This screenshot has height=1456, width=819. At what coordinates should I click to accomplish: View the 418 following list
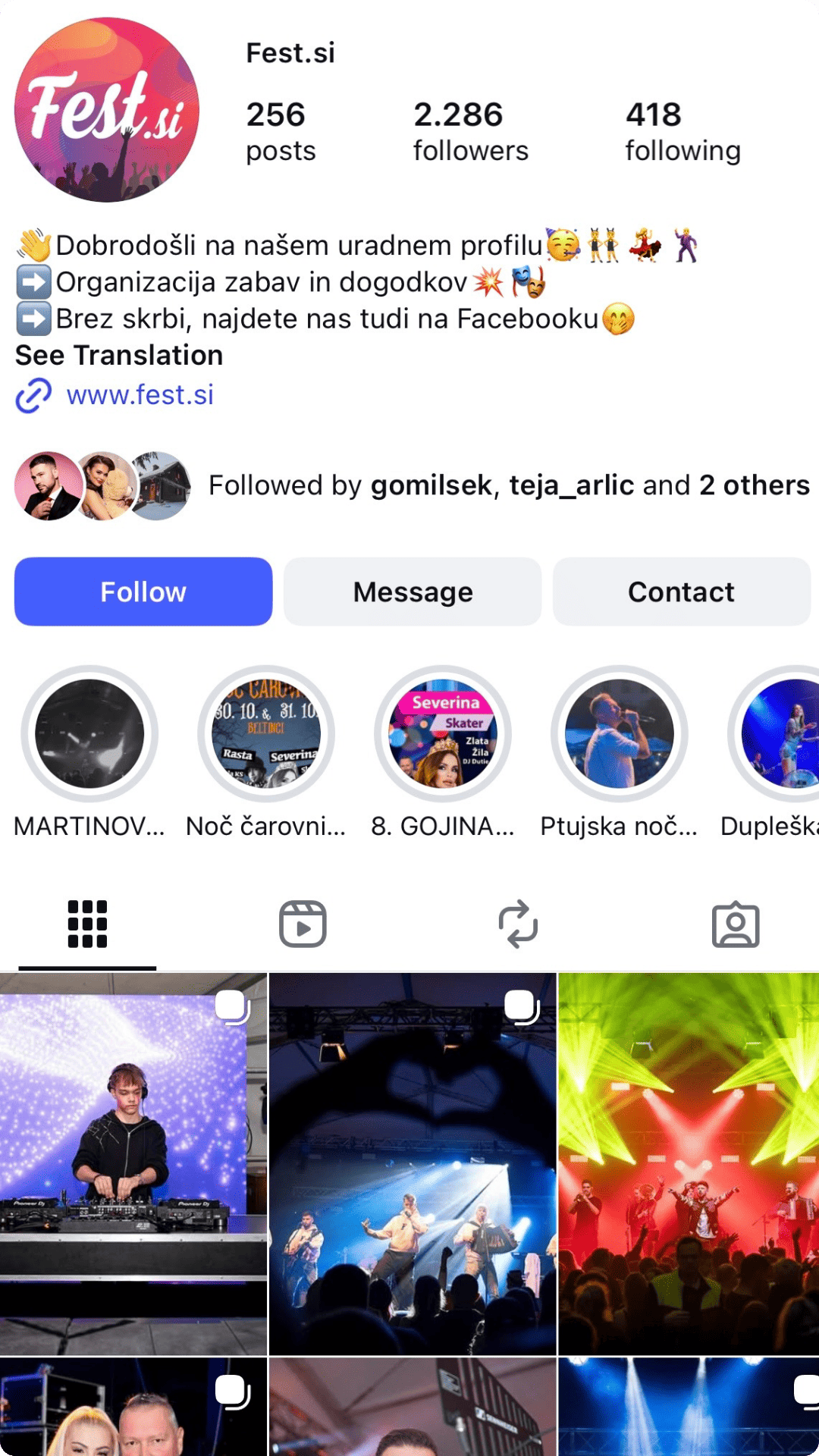point(682,131)
